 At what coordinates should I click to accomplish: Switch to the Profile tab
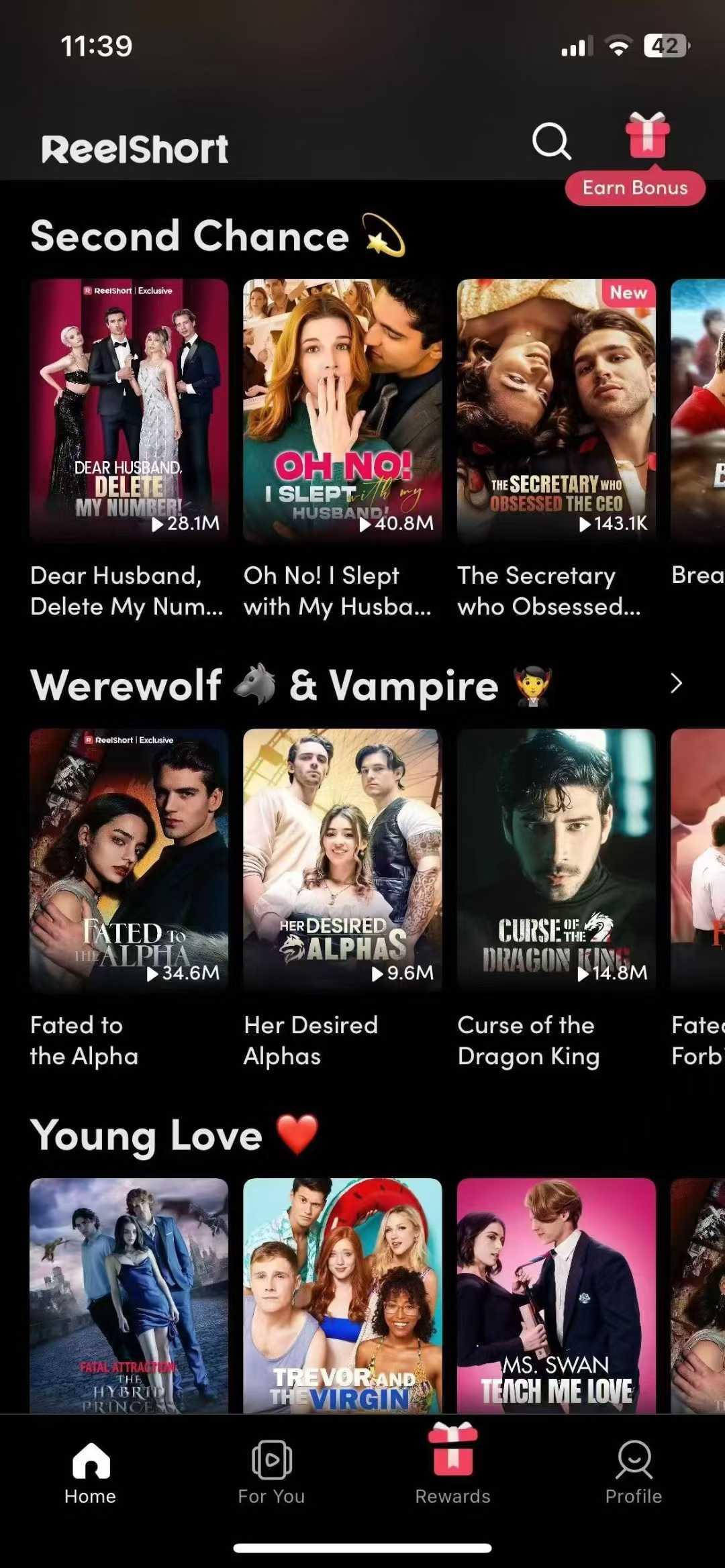(633, 1471)
